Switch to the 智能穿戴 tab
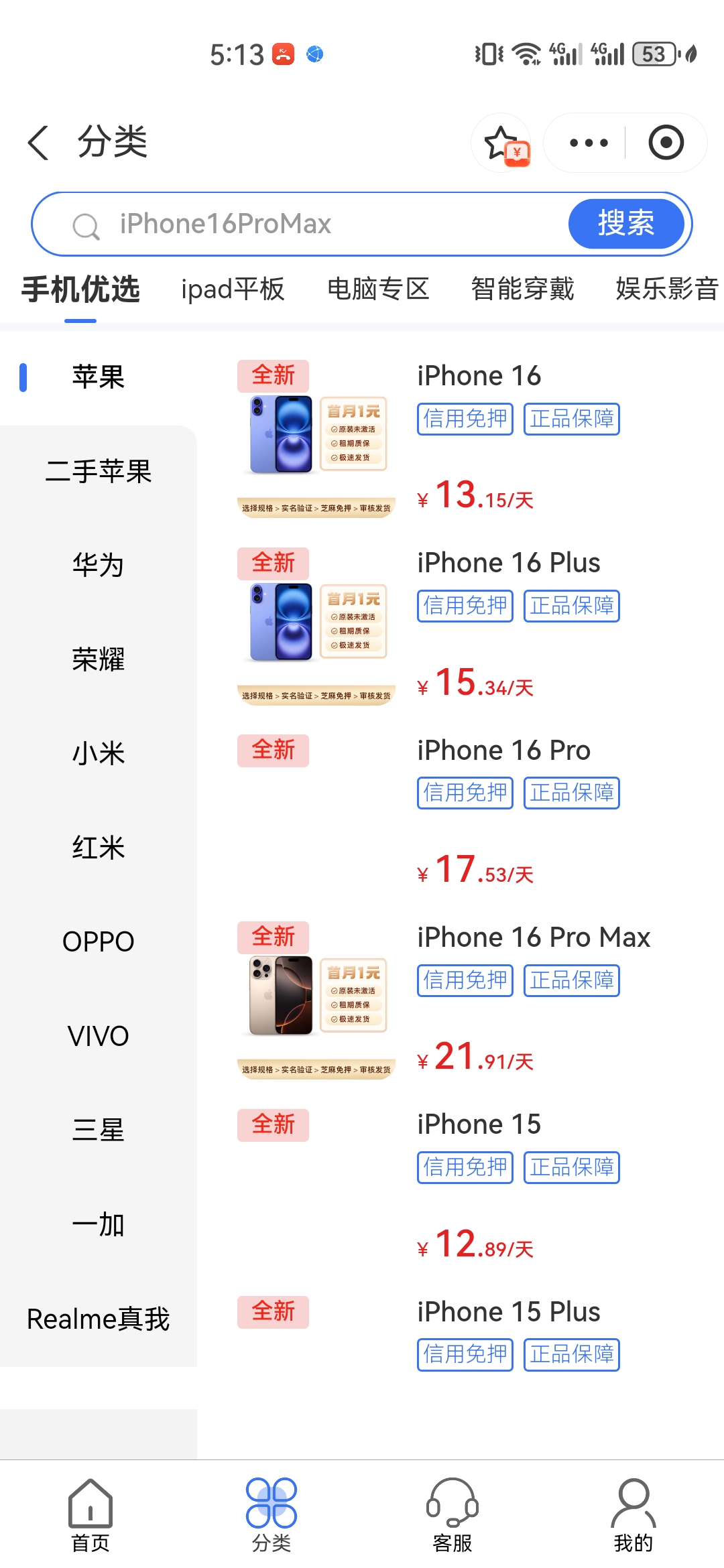This screenshot has width=724, height=1568. pyautogui.click(x=523, y=289)
